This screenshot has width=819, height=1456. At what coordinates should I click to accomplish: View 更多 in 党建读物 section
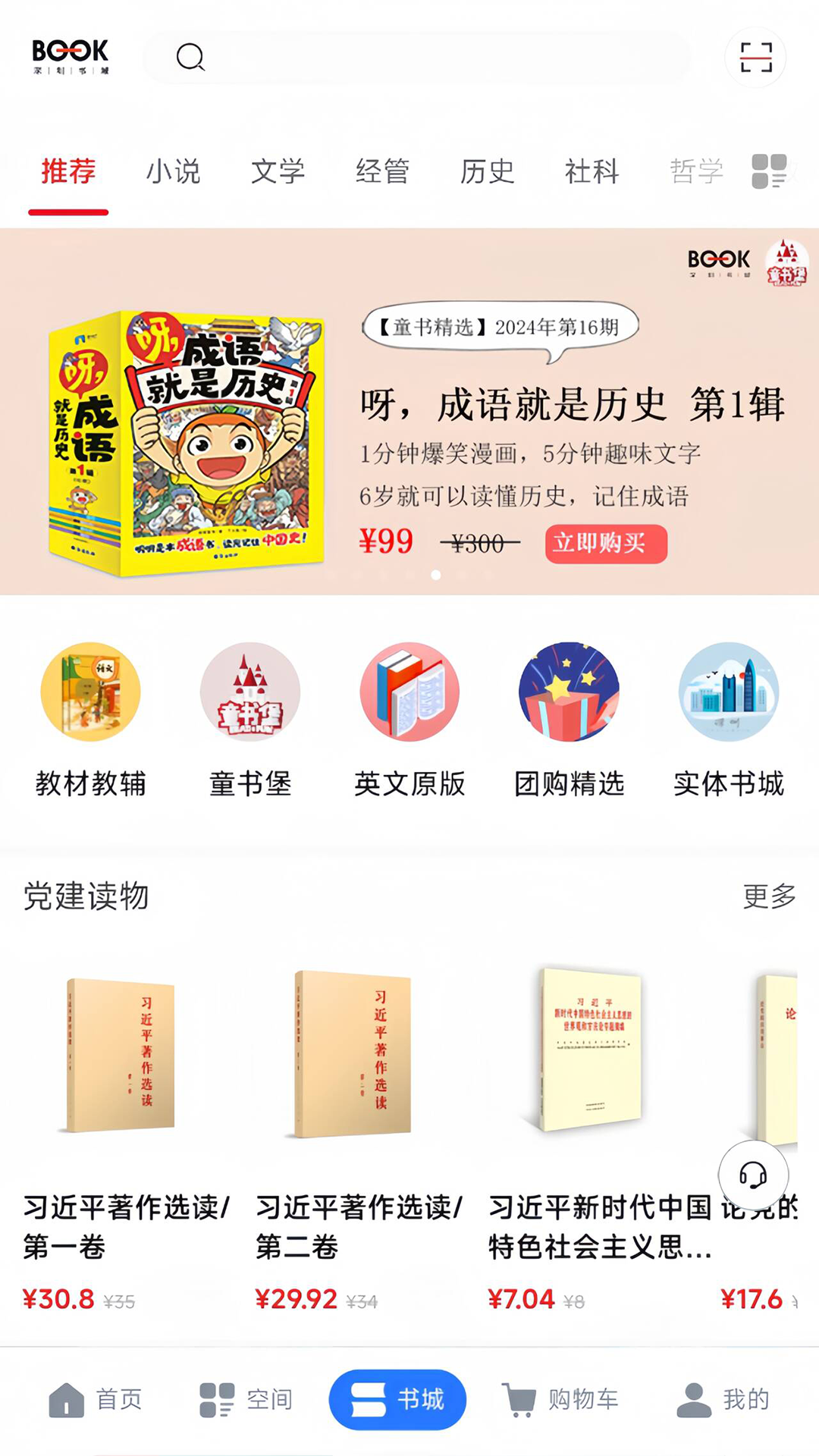[769, 896]
